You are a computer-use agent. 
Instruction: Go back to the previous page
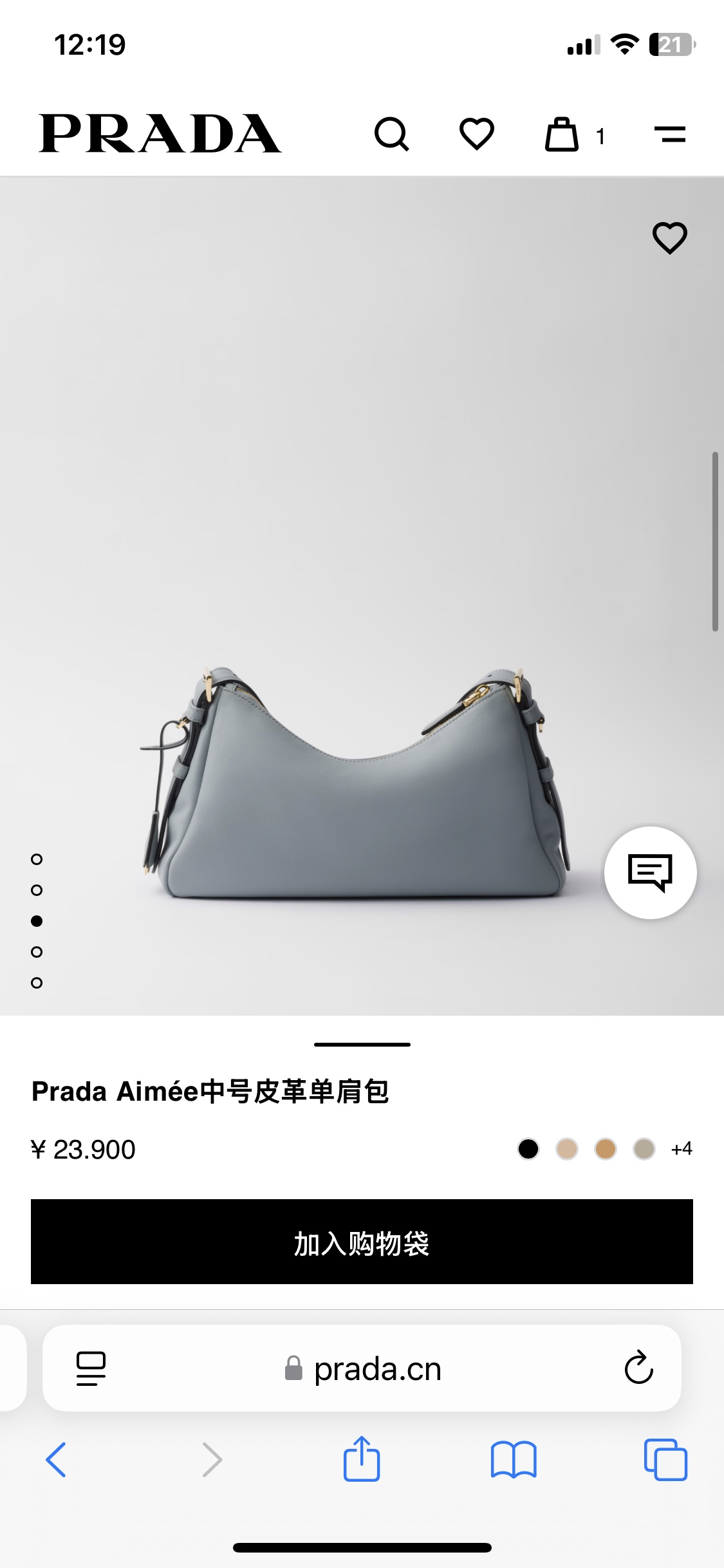tap(56, 1460)
